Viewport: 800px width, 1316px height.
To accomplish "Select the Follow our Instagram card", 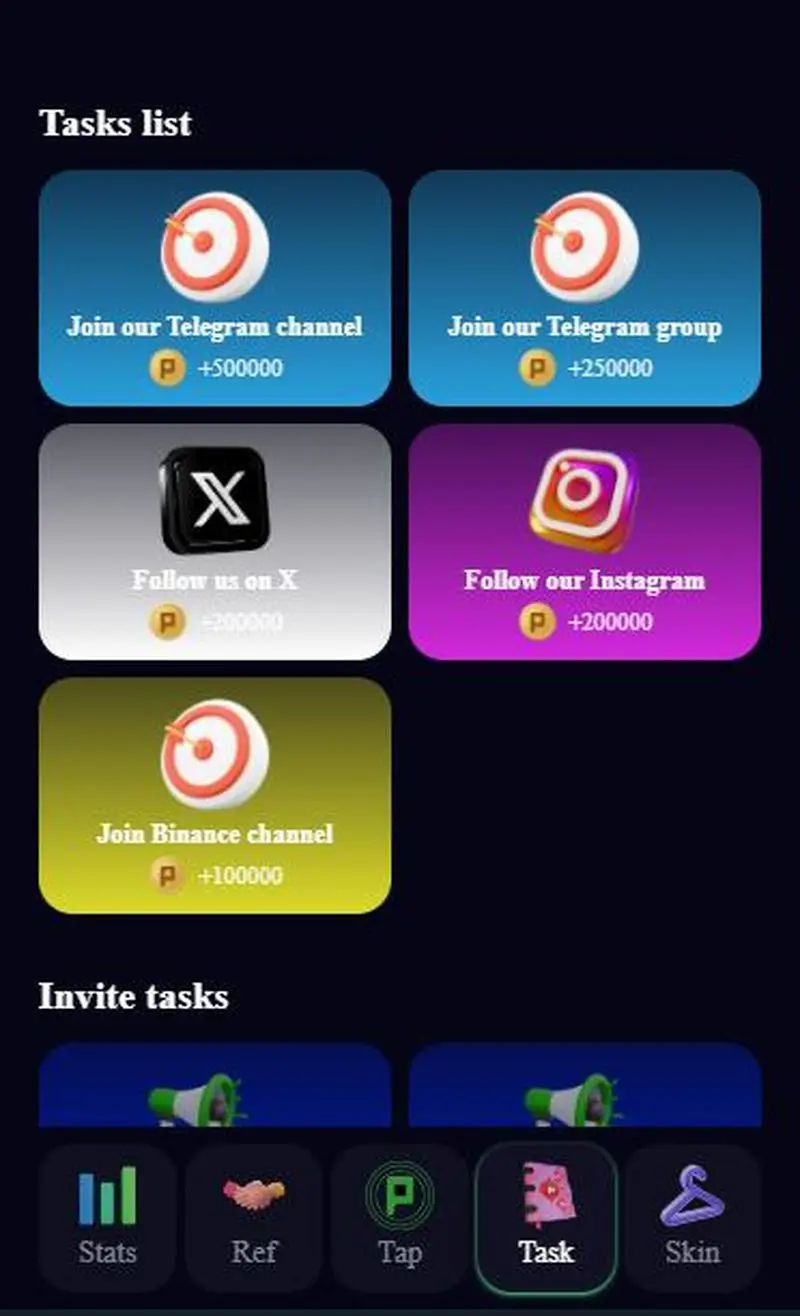I will (x=584, y=543).
